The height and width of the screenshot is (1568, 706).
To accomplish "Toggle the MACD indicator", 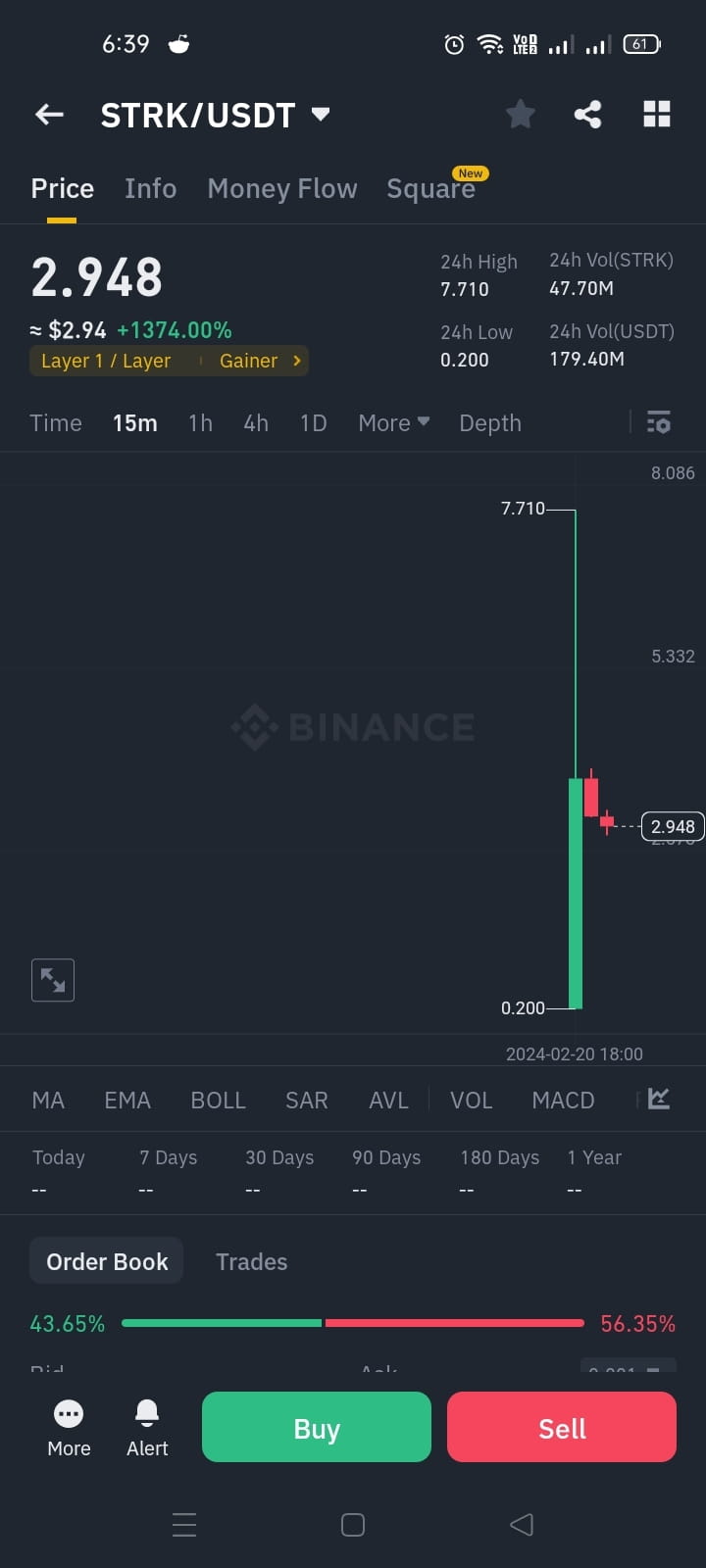I will (x=563, y=1100).
